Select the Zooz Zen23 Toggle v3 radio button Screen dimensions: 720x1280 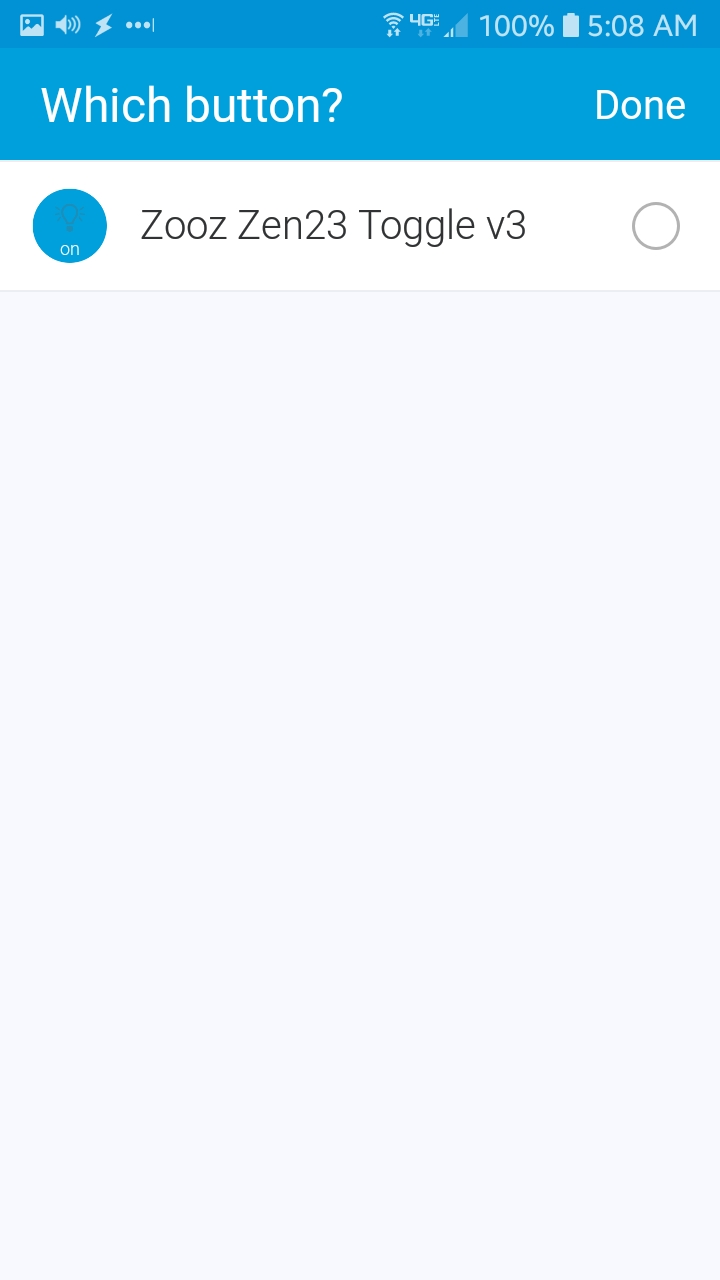655,226
